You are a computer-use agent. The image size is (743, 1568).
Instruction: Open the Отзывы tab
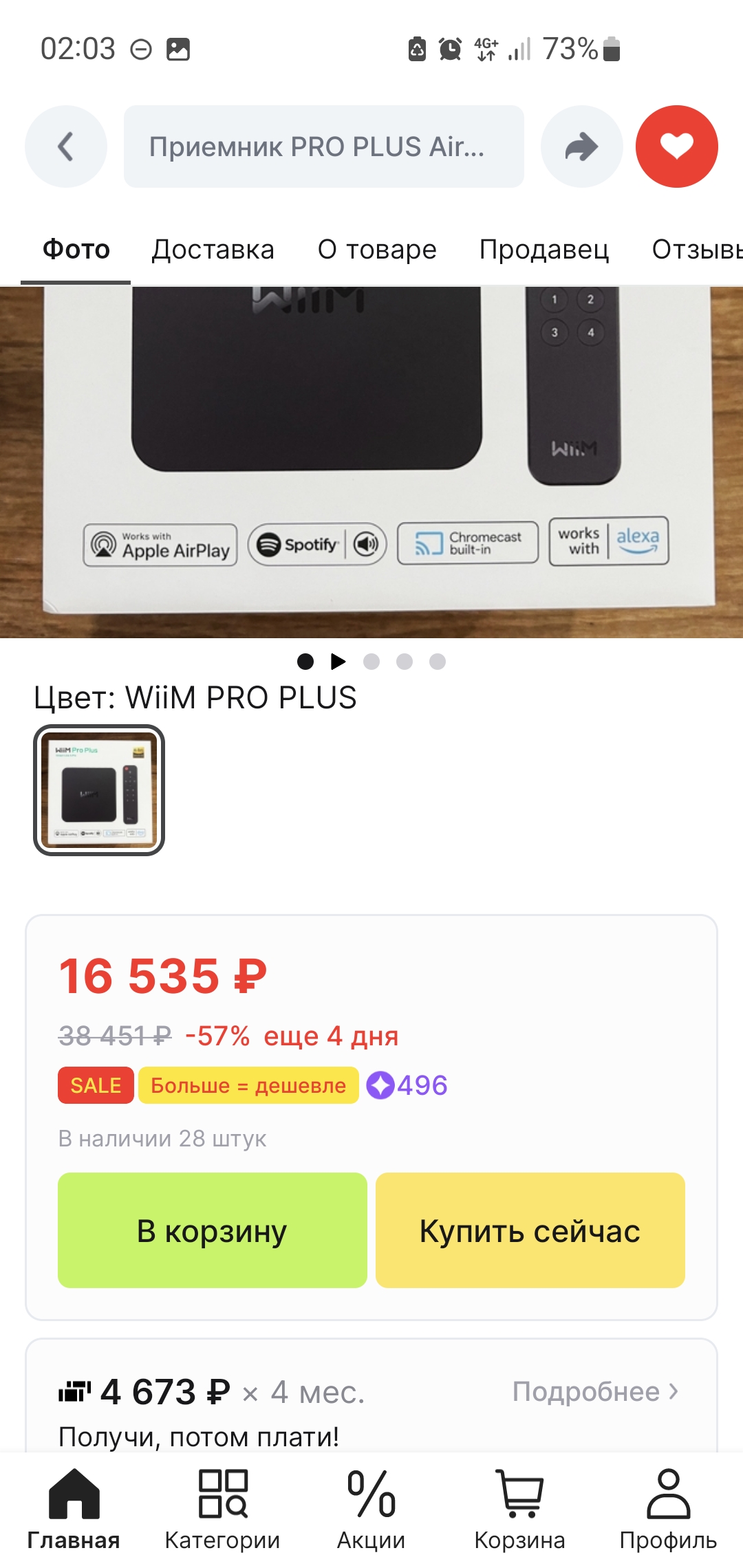pyautogui.click(x=695, y=250)
